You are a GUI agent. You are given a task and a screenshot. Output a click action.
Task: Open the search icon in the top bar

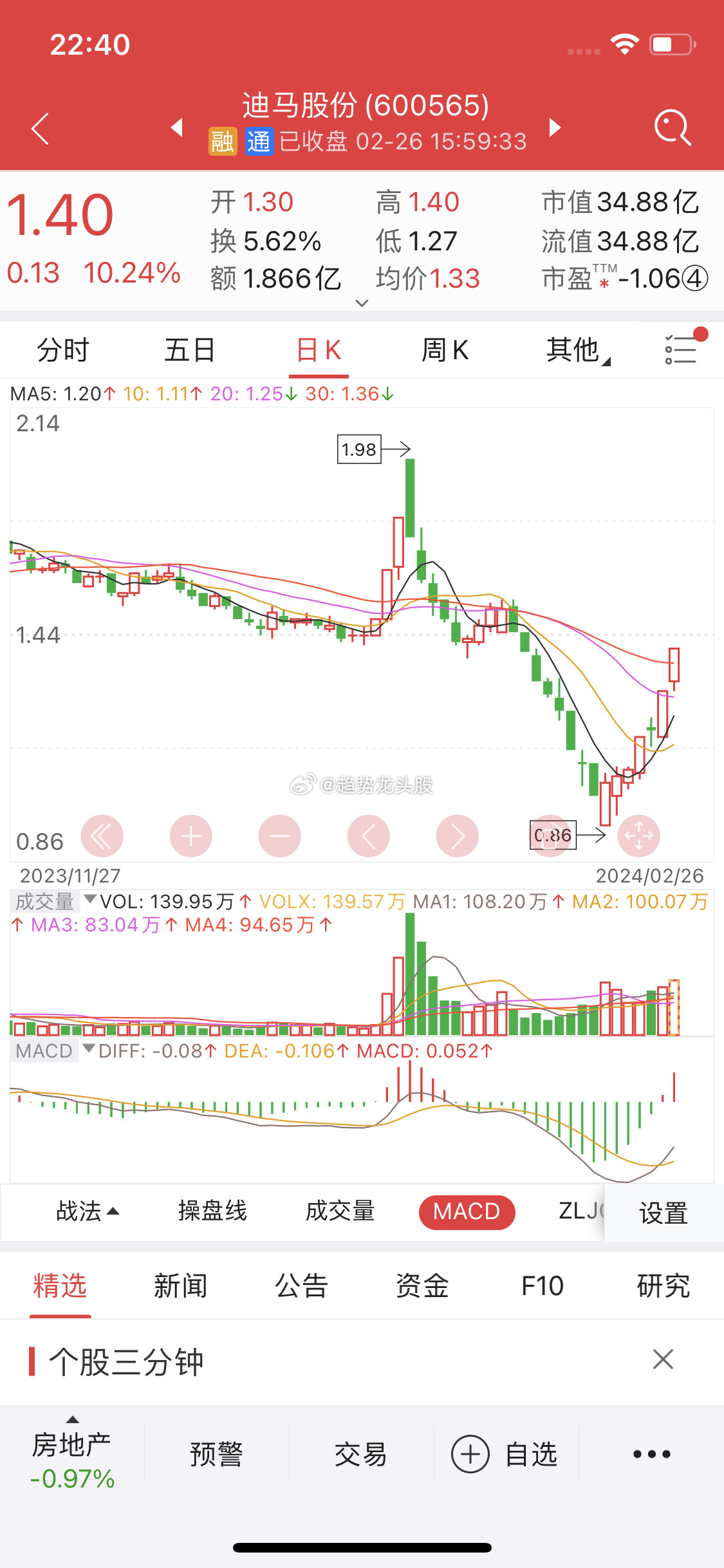671,128
